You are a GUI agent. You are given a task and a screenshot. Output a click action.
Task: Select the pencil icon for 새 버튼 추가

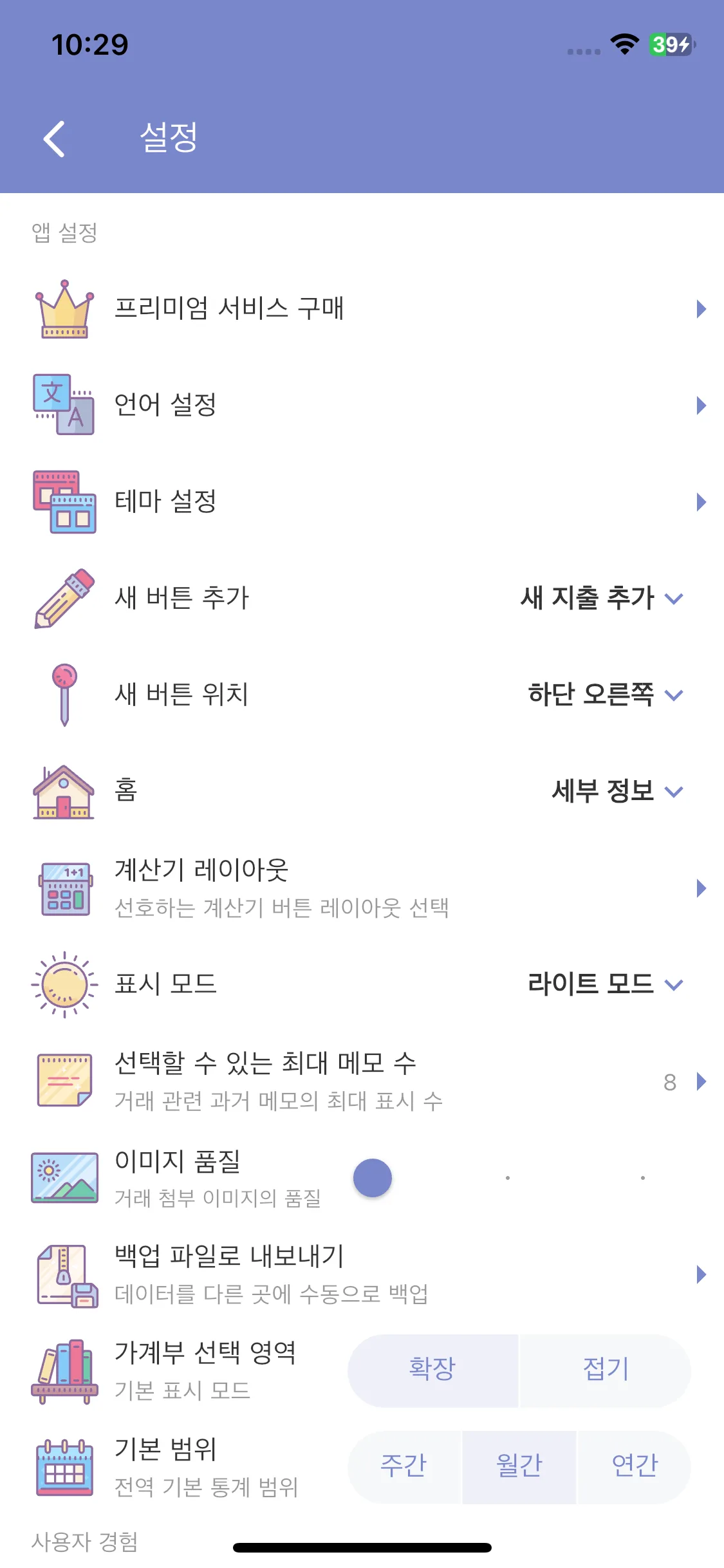pyautogui.click(x=63, y=599)
